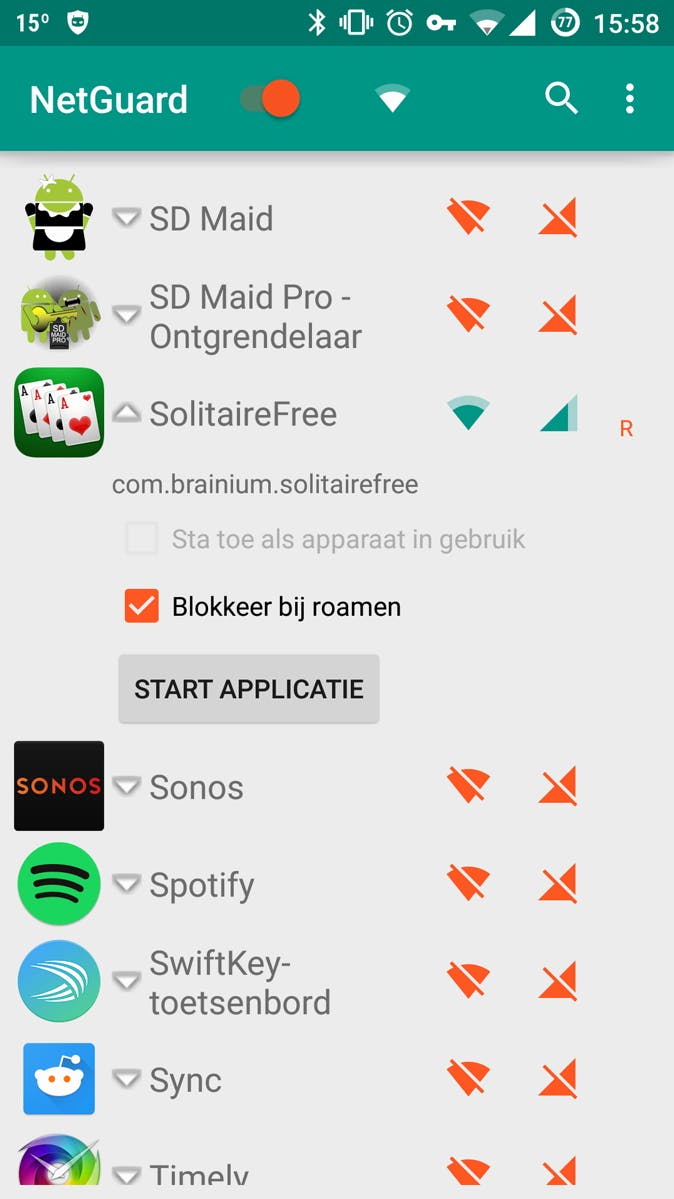Image resolution: width=674 pixels, height=1199 pixels.
Task: Allow Wi-Fi for Sonos
Action: (x=468, y=786)
